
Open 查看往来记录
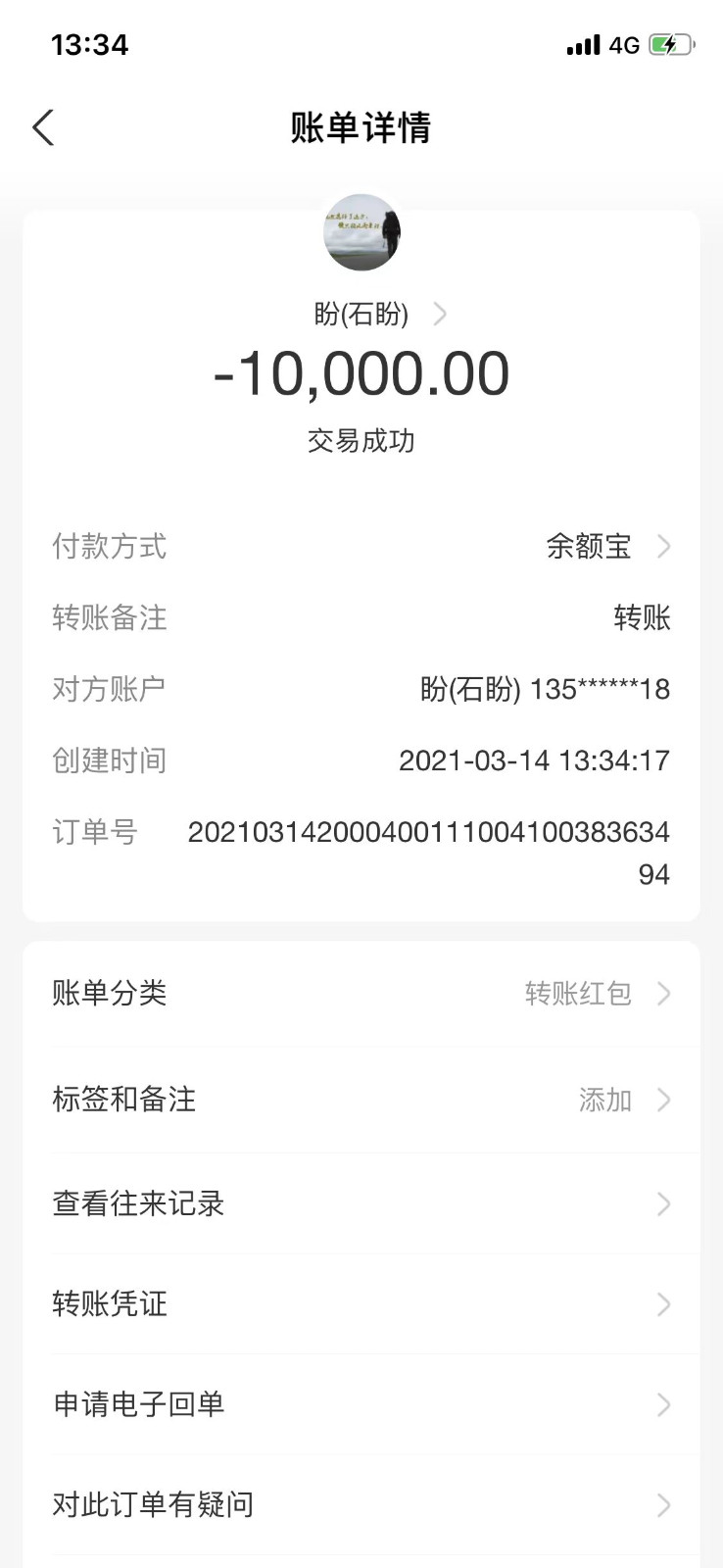tap(361, 1203)
